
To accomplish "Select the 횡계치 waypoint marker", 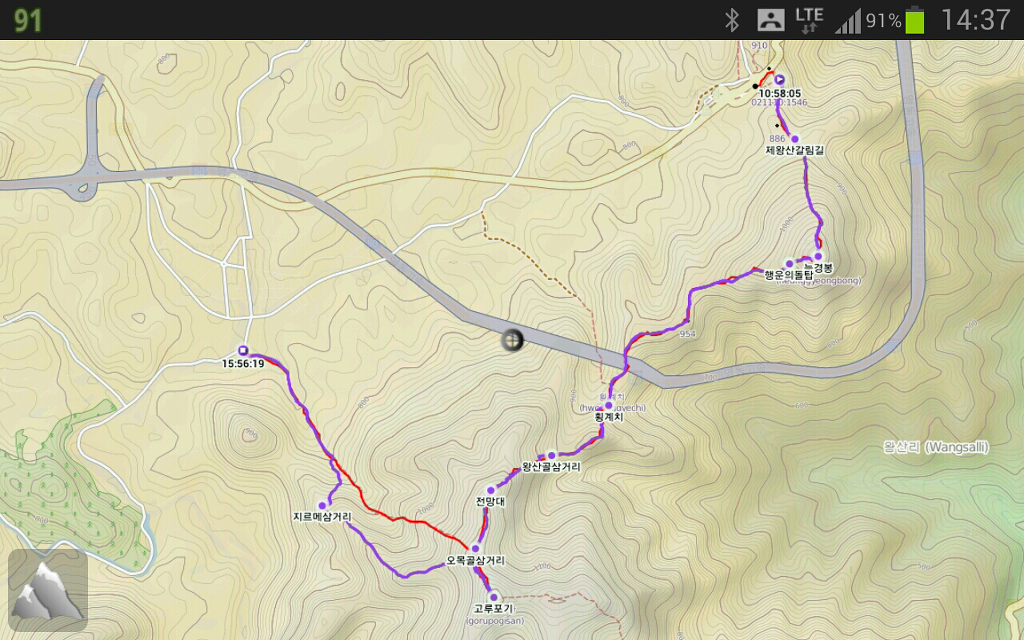I will 608,406.
